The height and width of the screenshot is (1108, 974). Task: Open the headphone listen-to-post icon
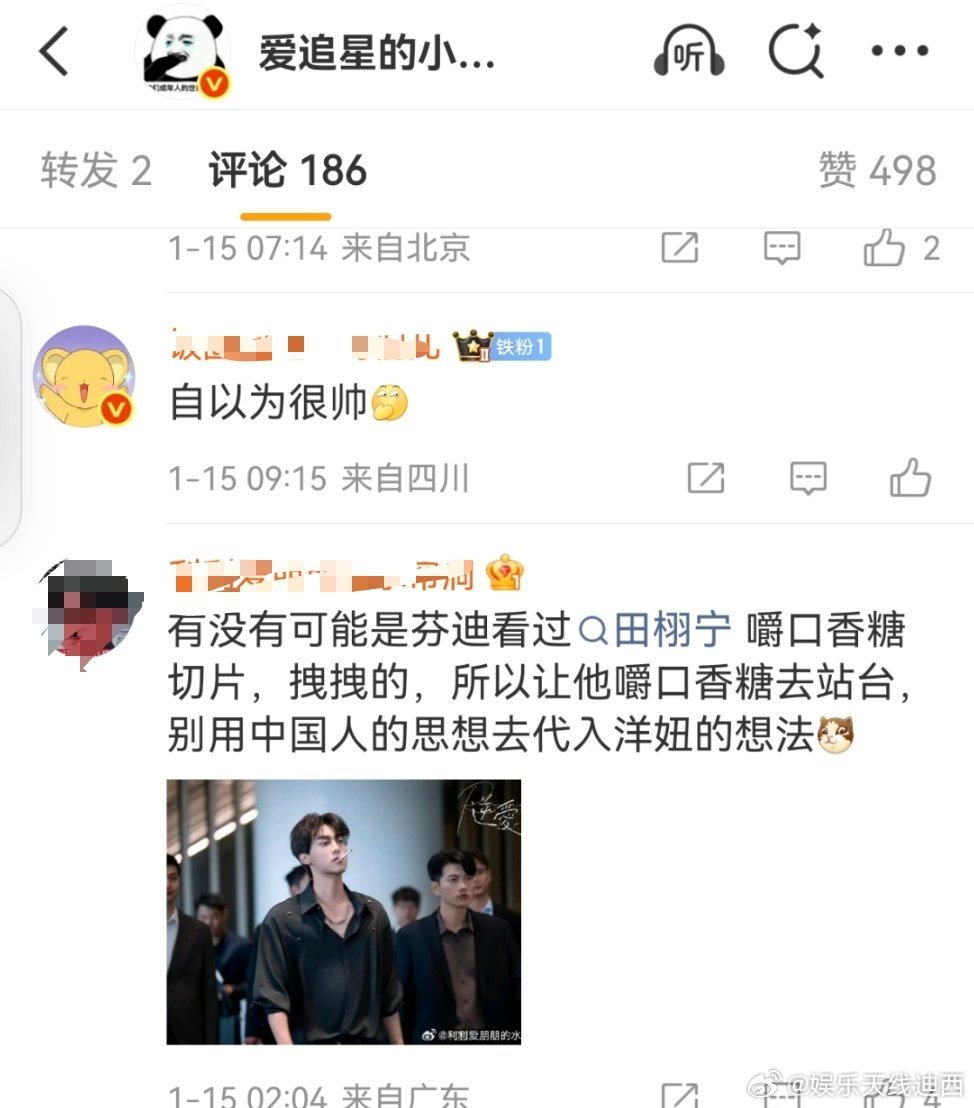687,50
